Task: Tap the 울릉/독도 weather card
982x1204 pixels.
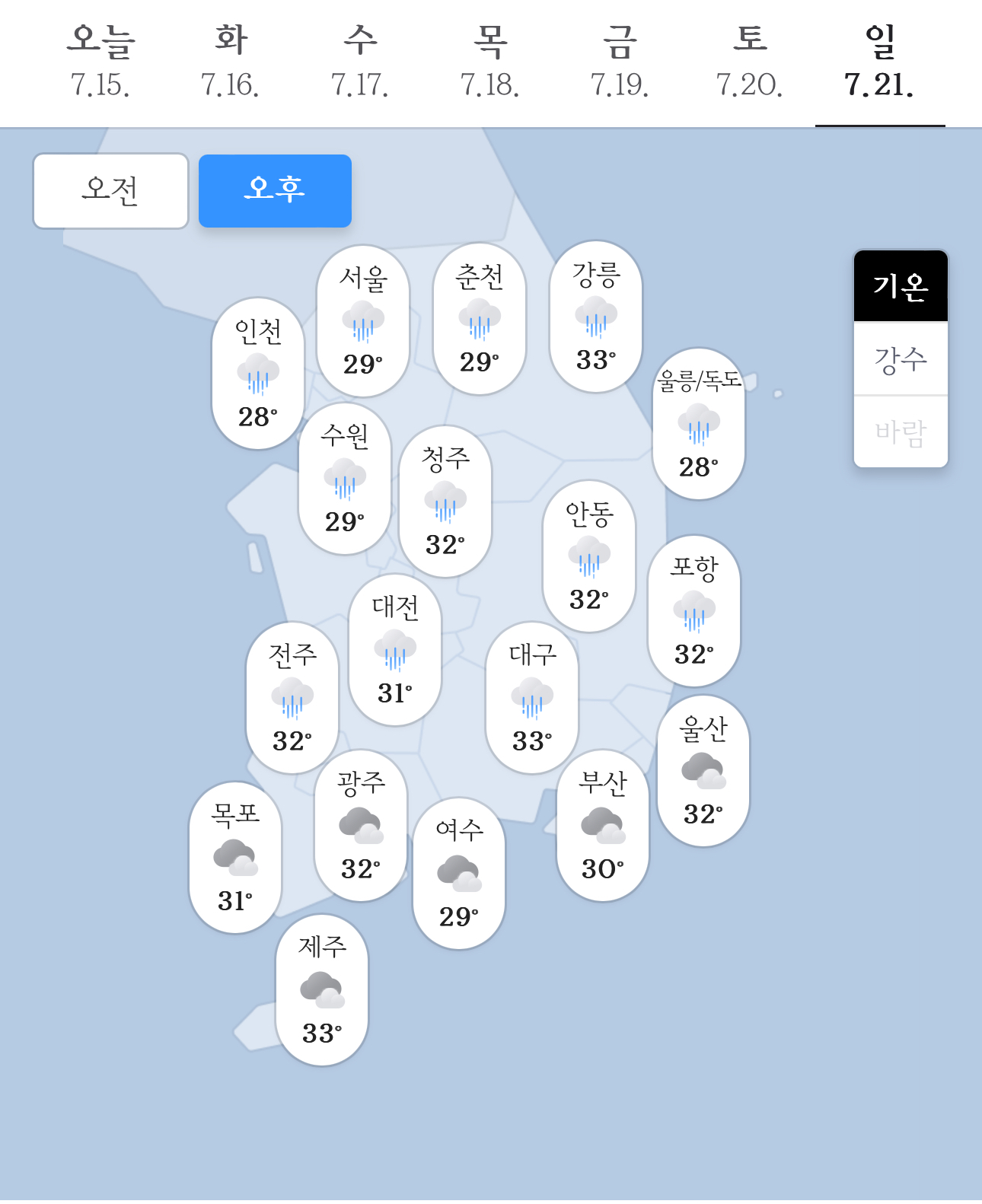Action: click(699, 424)
